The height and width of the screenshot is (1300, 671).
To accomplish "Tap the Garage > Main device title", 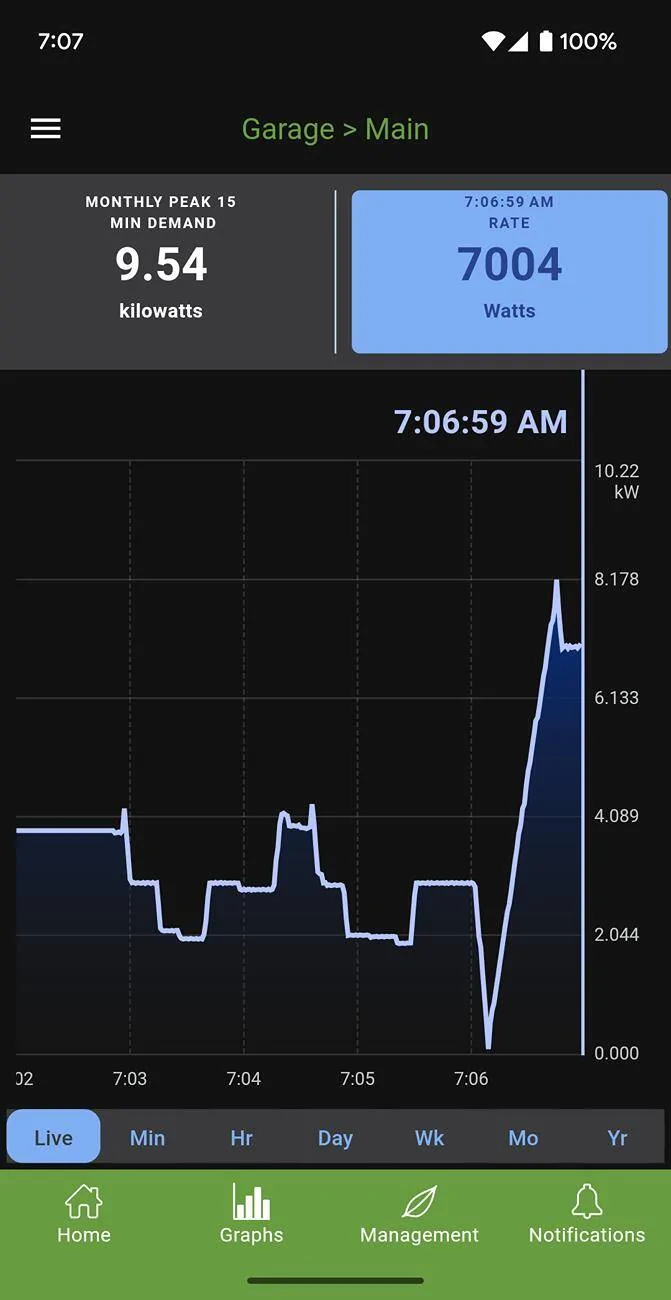I will [x=335, y=129].
